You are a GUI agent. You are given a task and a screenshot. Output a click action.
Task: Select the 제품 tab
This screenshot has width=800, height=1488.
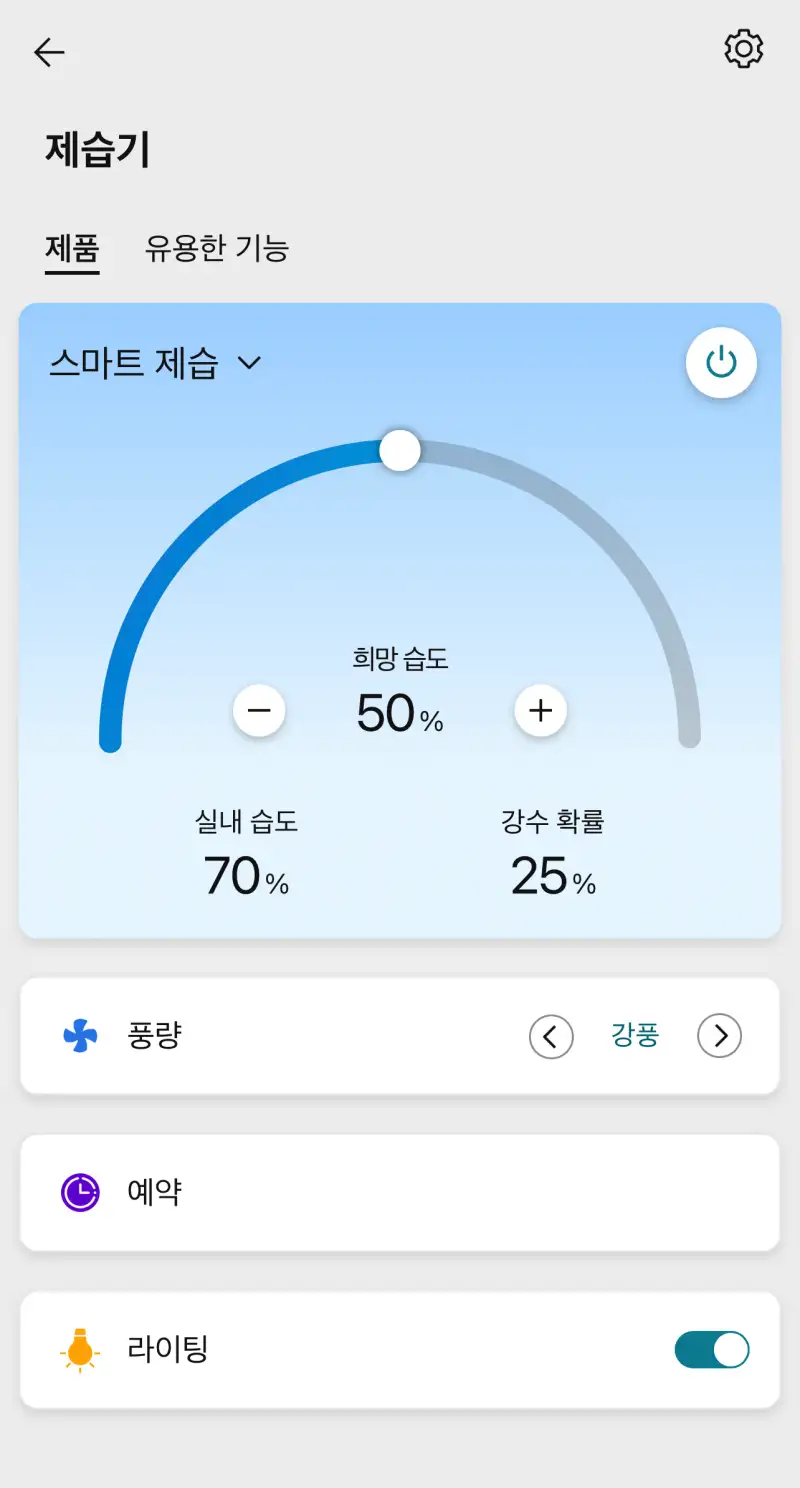pos(71,249)
